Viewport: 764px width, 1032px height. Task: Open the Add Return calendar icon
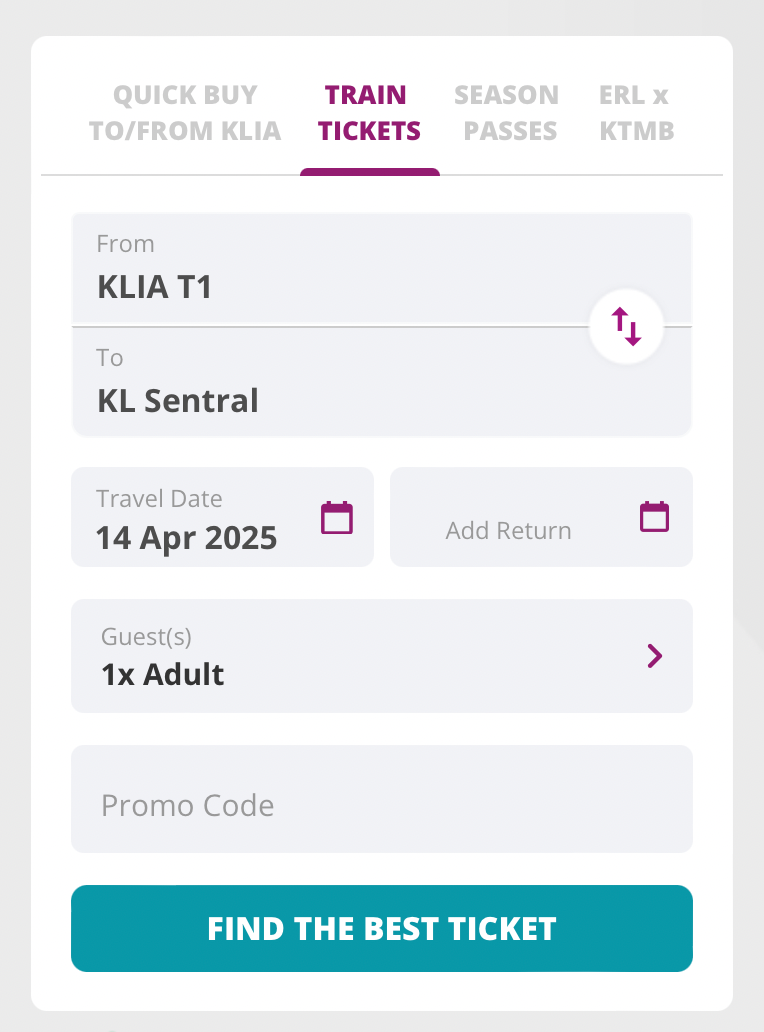(x=655, y=517)
